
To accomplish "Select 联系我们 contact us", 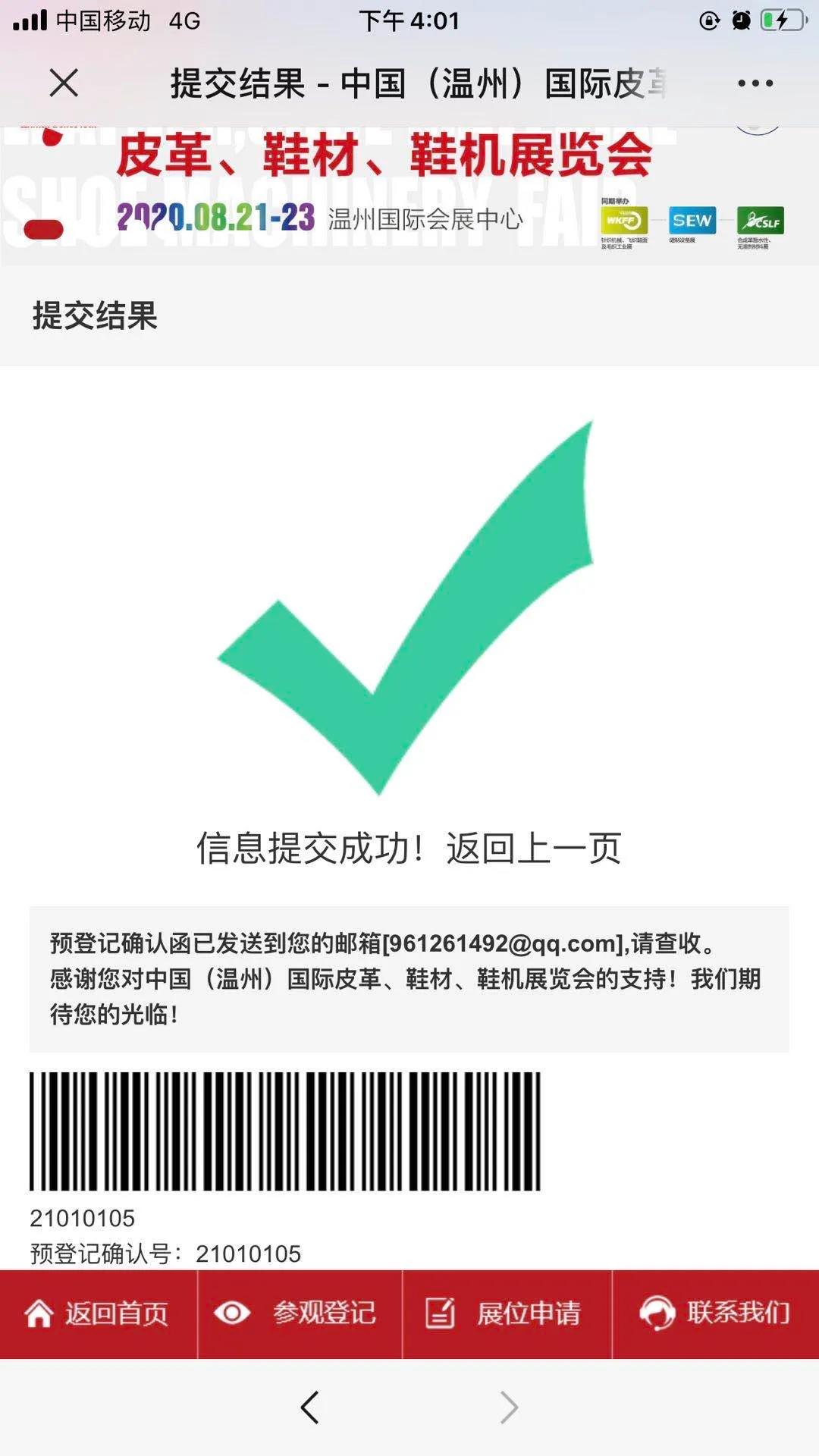I will (715, 1313).
